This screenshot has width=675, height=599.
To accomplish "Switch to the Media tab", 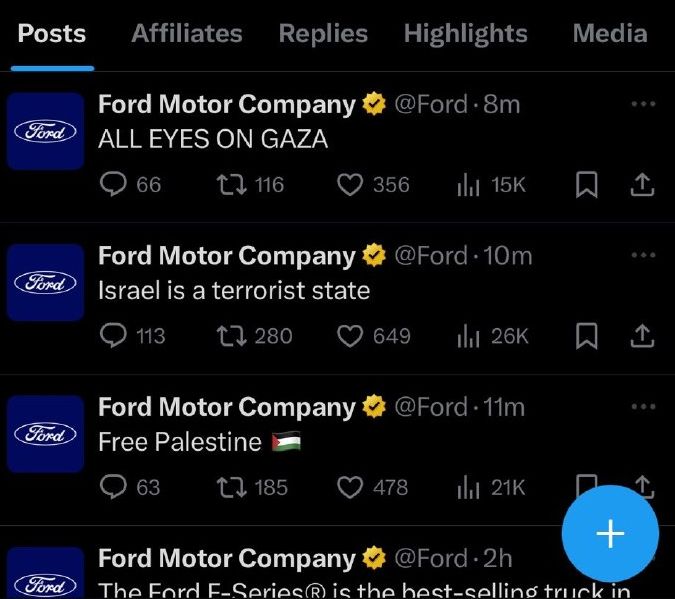I will click(609, 33).
